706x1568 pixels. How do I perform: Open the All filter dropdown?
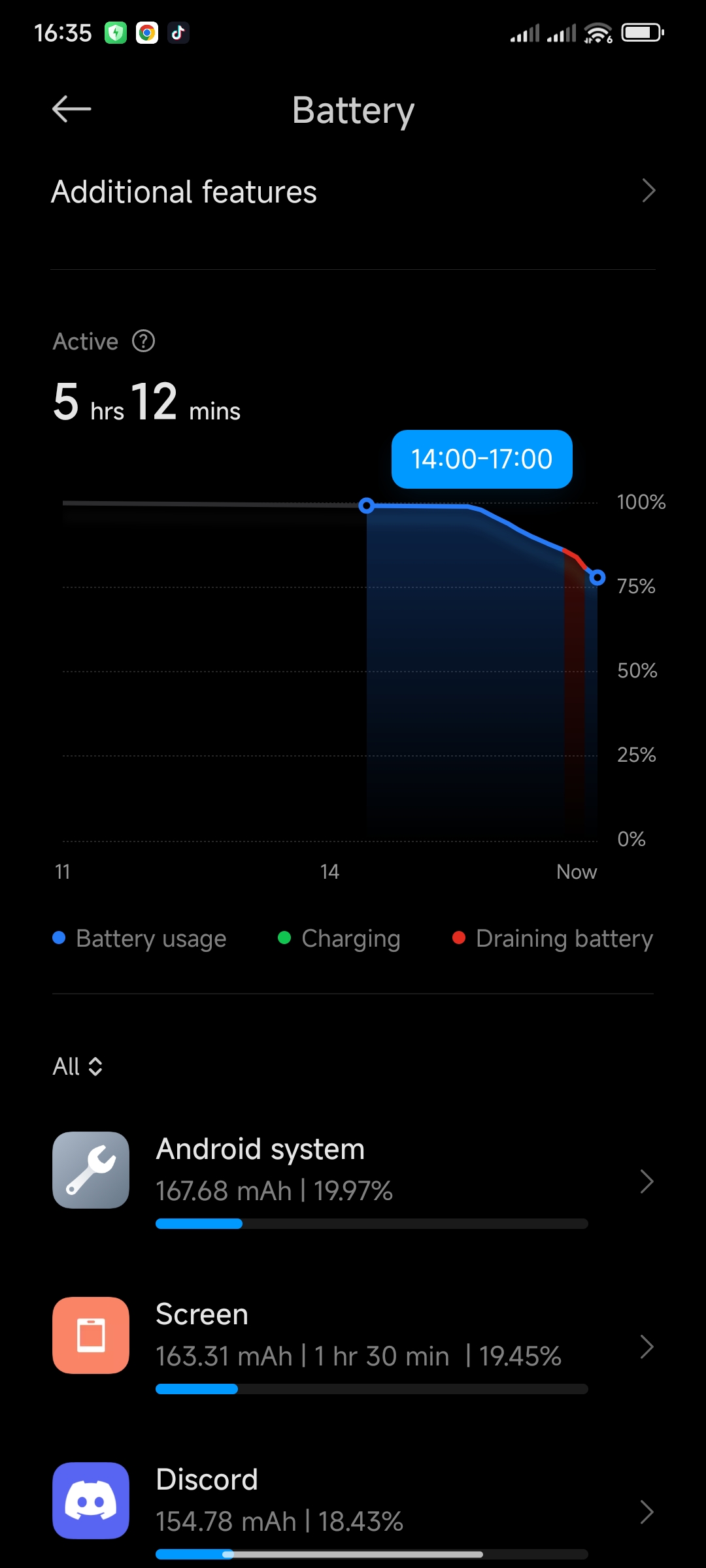pyautogui.click(x=78, y=1066)
